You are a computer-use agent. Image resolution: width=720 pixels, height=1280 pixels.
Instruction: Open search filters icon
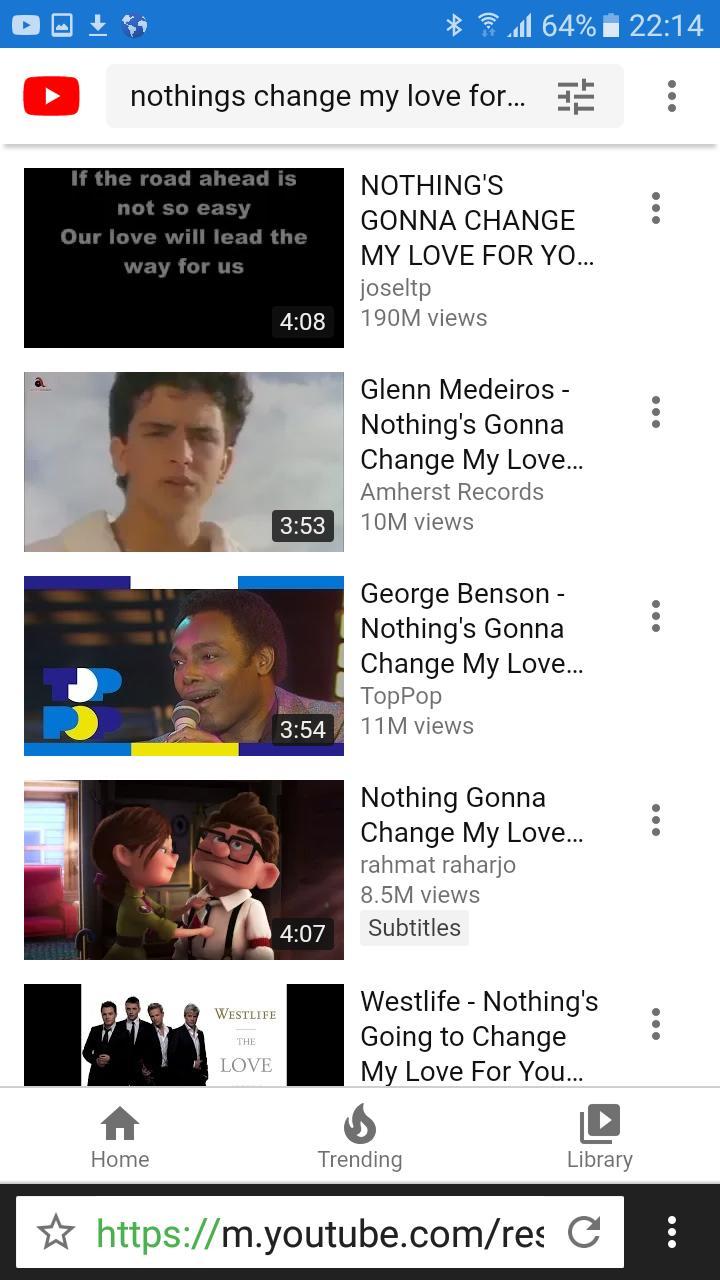click(575, 96)
